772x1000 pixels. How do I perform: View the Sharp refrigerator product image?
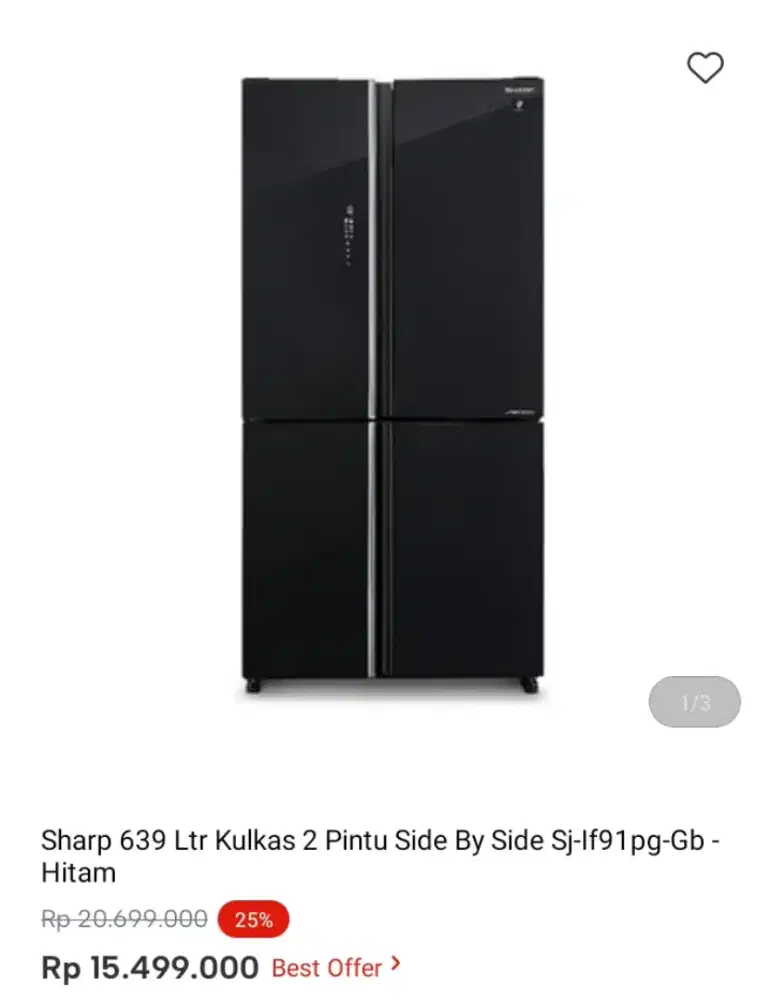(393, 385)
